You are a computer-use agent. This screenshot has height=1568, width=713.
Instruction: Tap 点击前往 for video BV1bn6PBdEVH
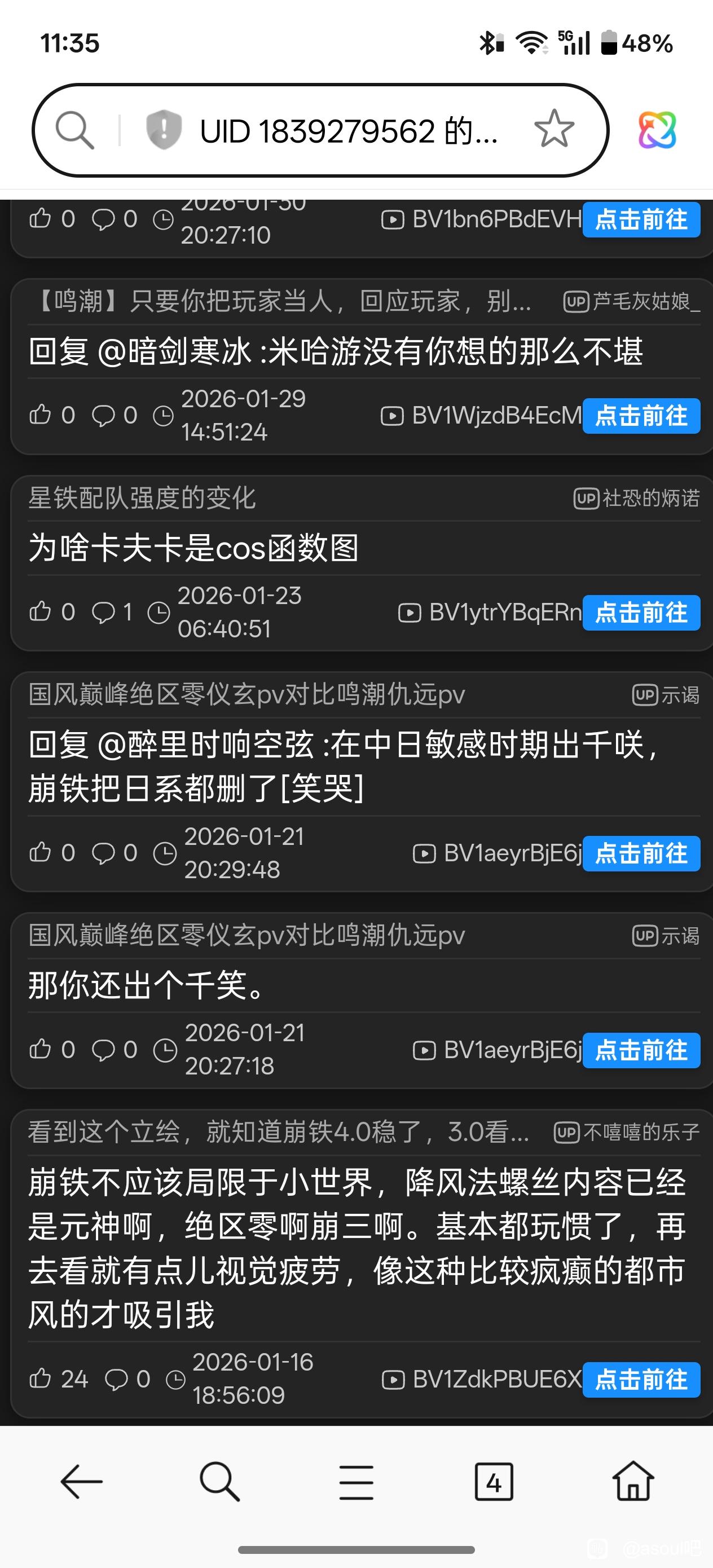pyautogui.click(x=641, y=220)
